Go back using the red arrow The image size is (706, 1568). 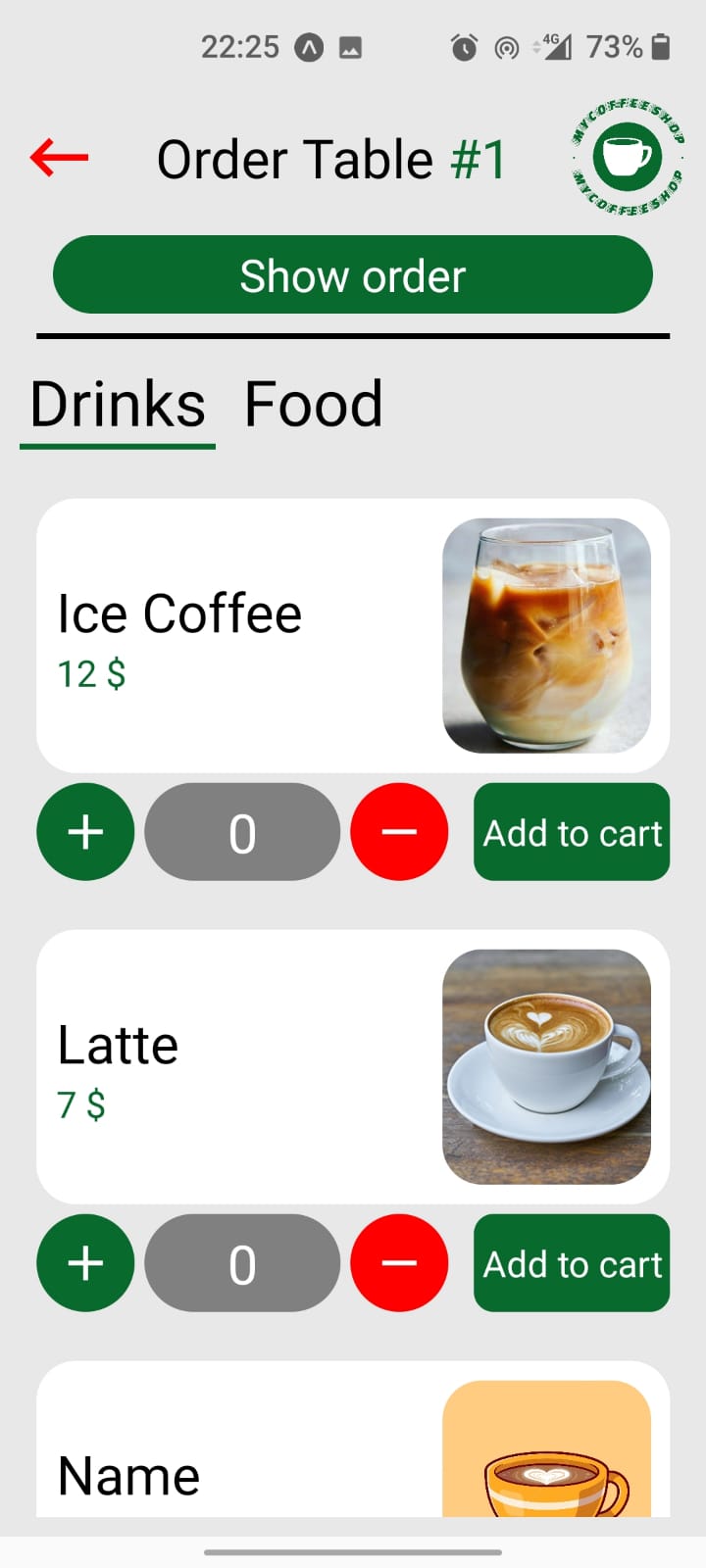coord(59,157)
